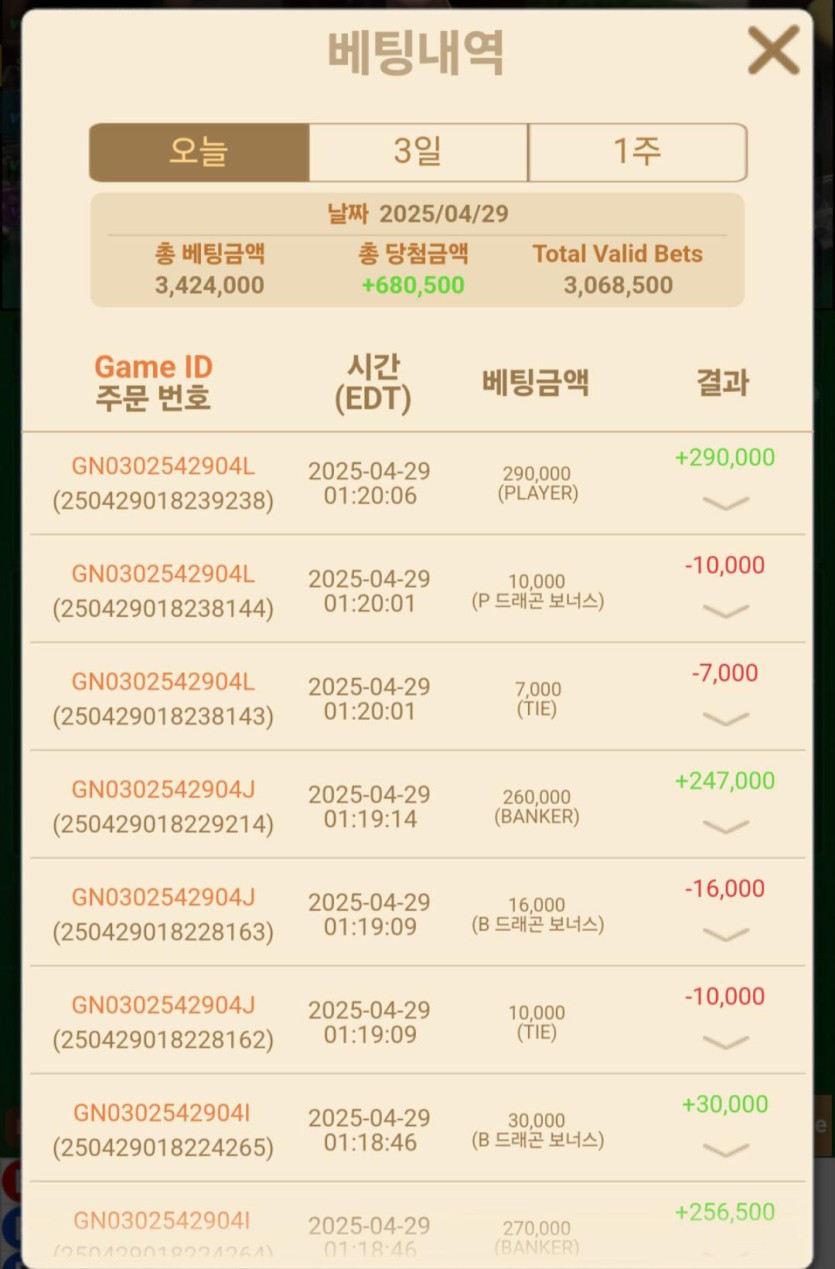Expand the +290,000 PLAYER bet details
Viewport: 835px width, 1269px height.
(x=726, y=503)
